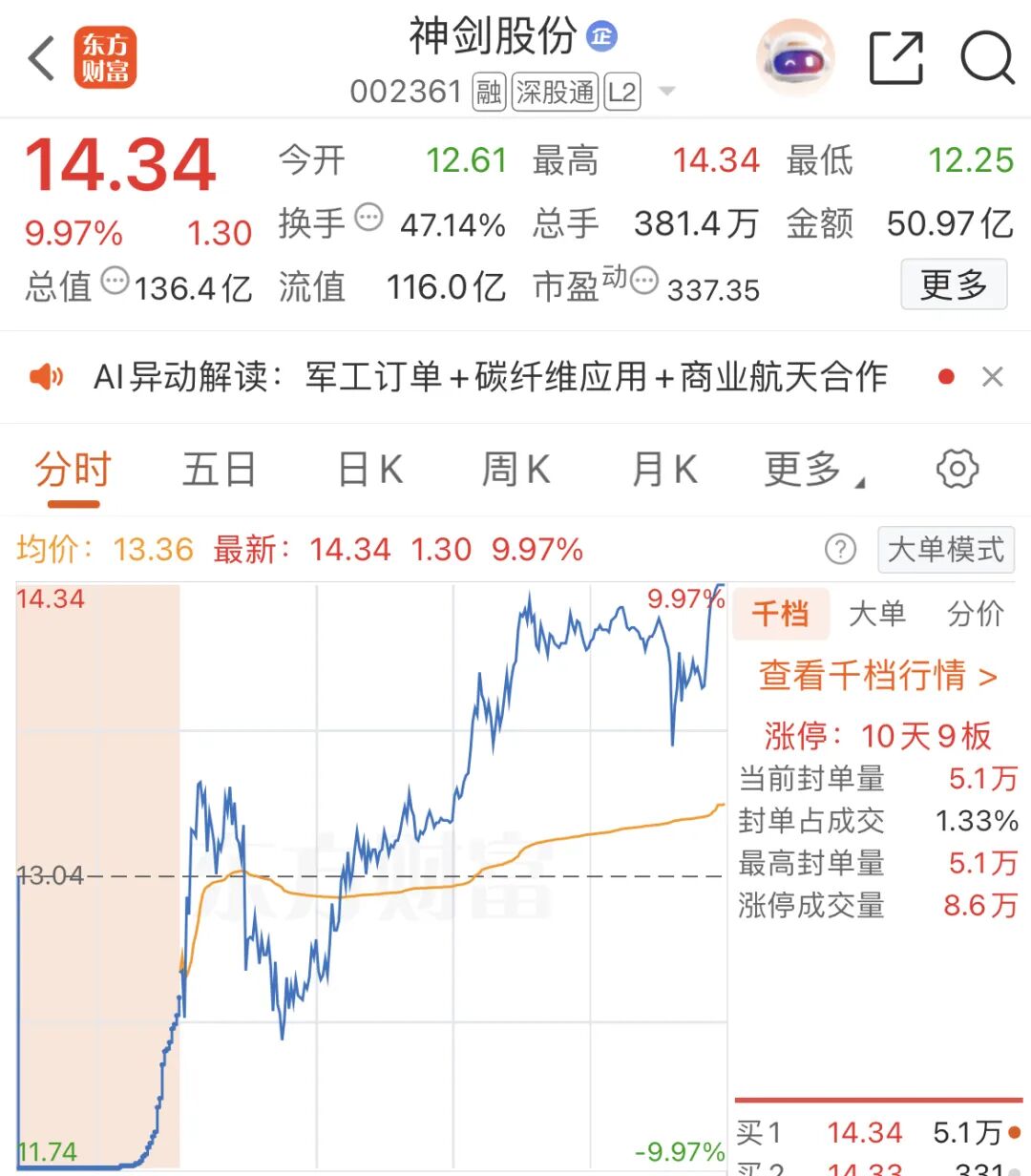Show the 月K chart tab

pos(664,470)
